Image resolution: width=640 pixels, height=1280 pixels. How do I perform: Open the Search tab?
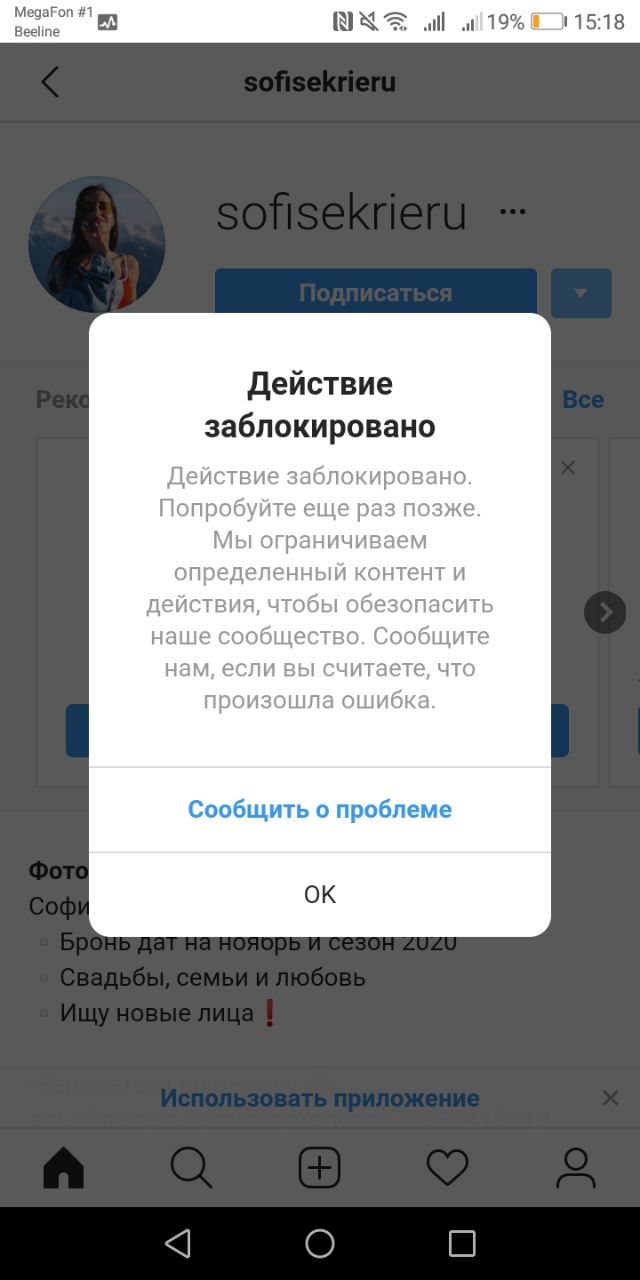coord(191,1167)
